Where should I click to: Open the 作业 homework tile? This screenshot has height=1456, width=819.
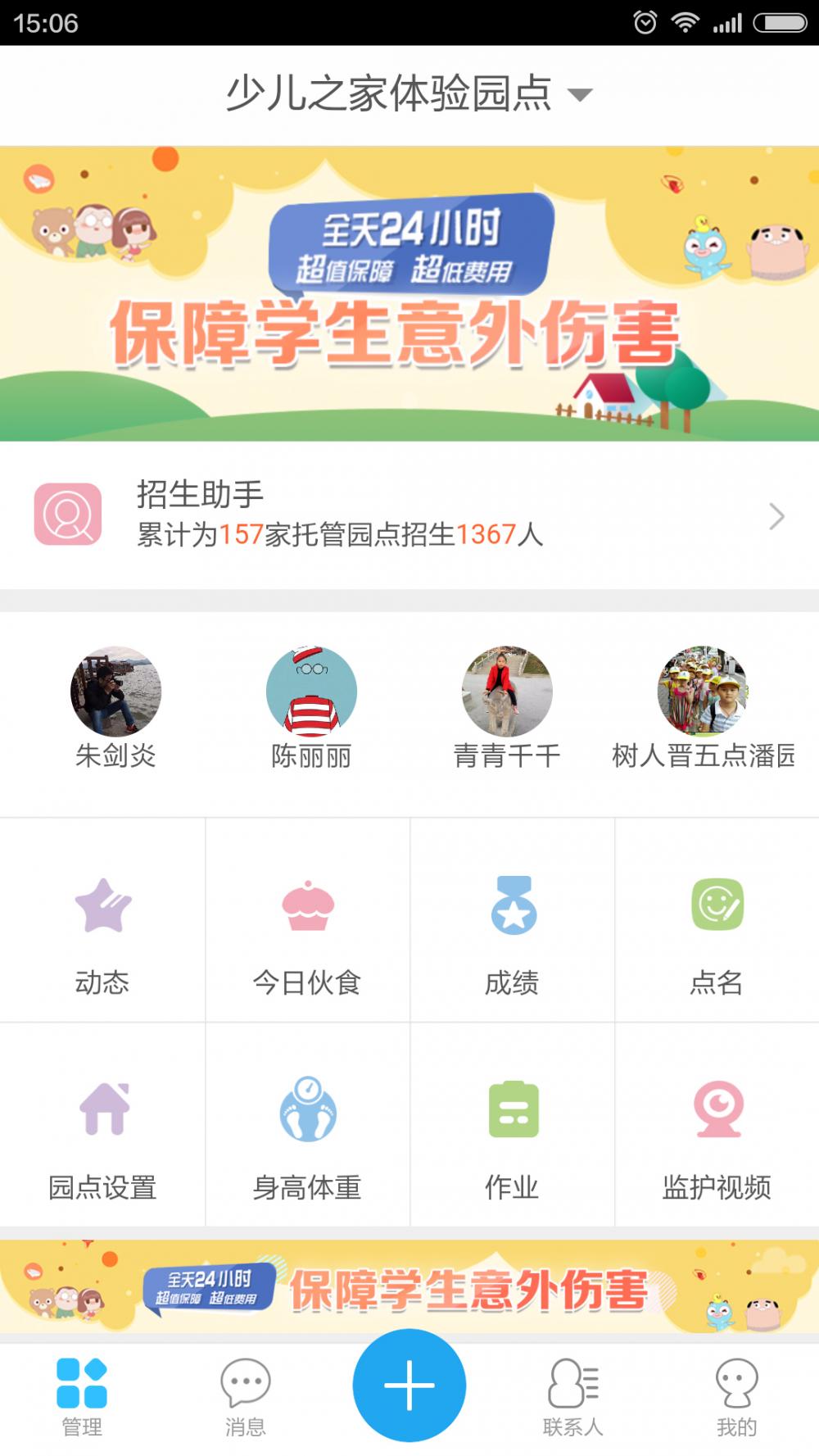(512, 1124)
